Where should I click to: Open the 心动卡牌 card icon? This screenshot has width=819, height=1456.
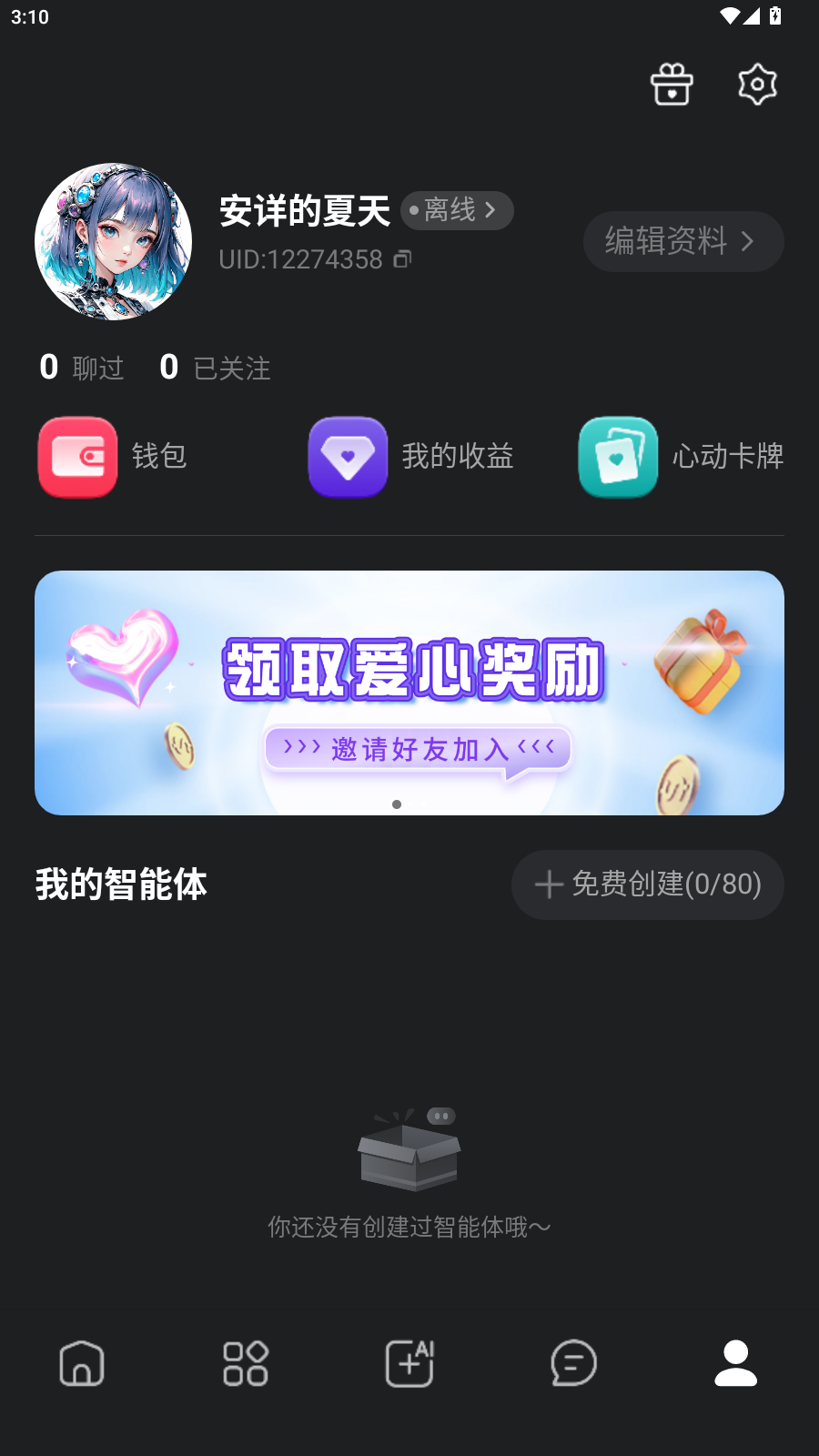(x=618, y=457)
